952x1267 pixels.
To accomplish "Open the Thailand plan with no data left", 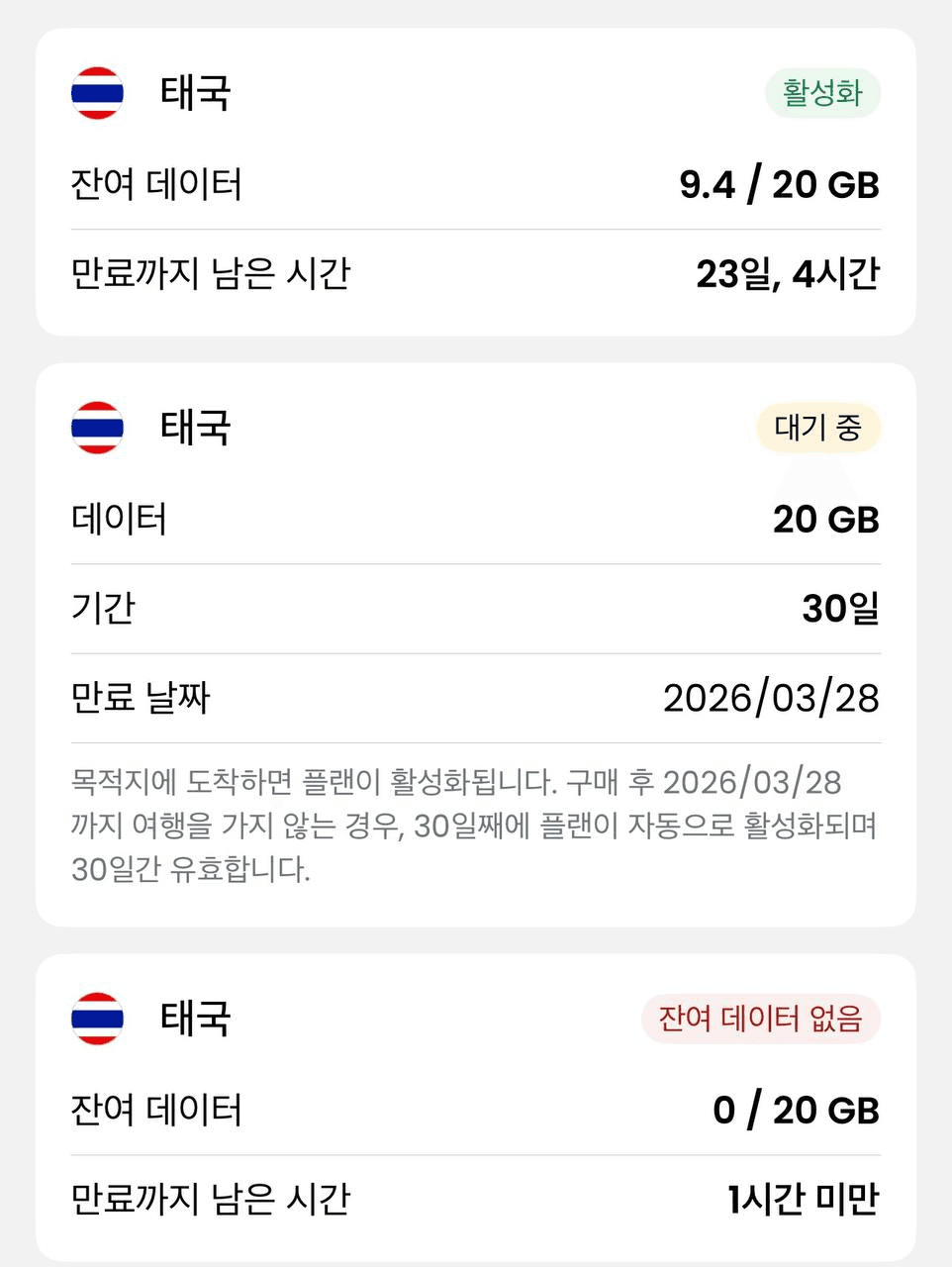I will [475, 1109].
